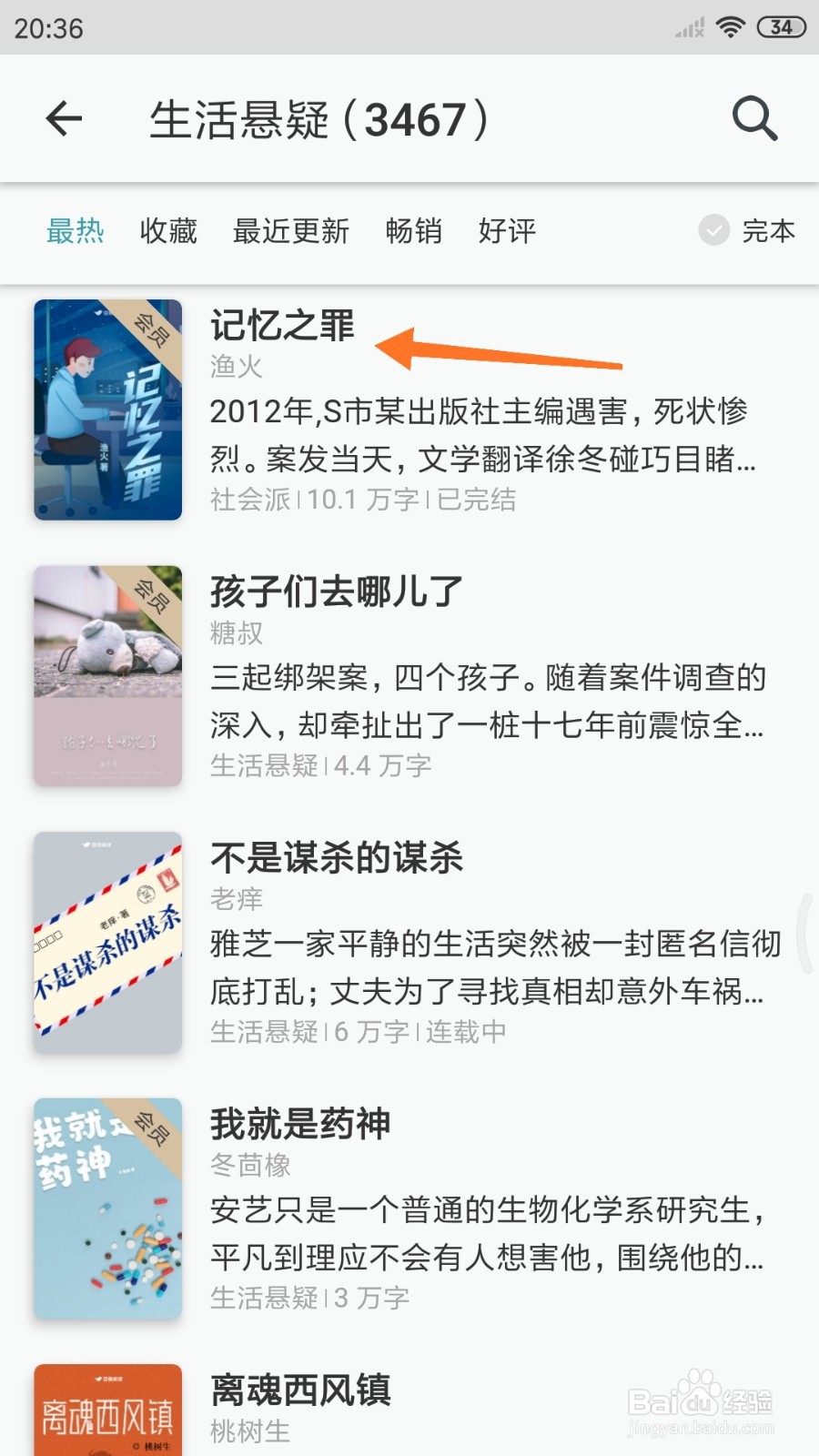
Task: Toggle the 完本 filter checkbox
Action: coord(714,230)
